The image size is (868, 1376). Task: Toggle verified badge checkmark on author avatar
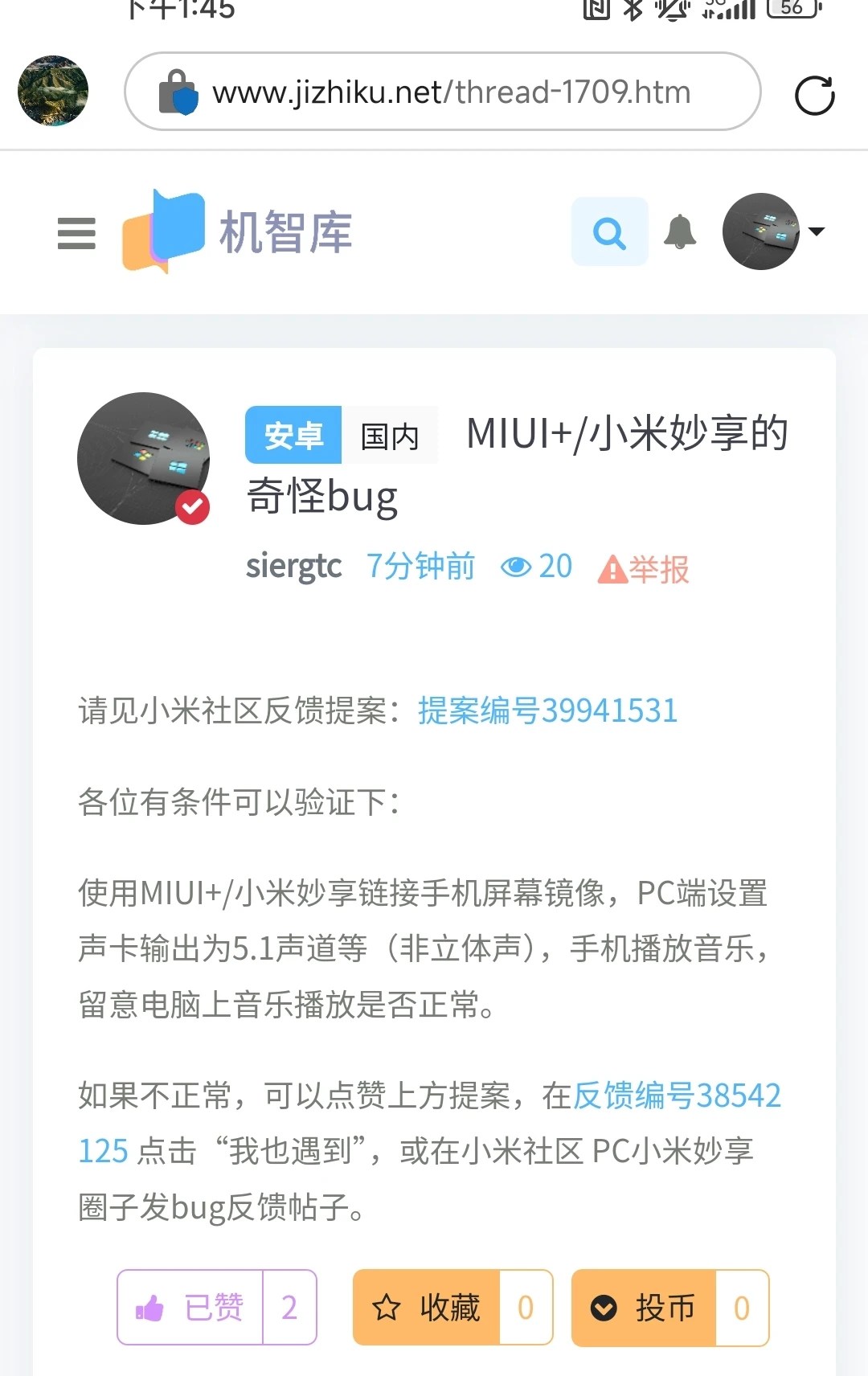tap(192, 508)
